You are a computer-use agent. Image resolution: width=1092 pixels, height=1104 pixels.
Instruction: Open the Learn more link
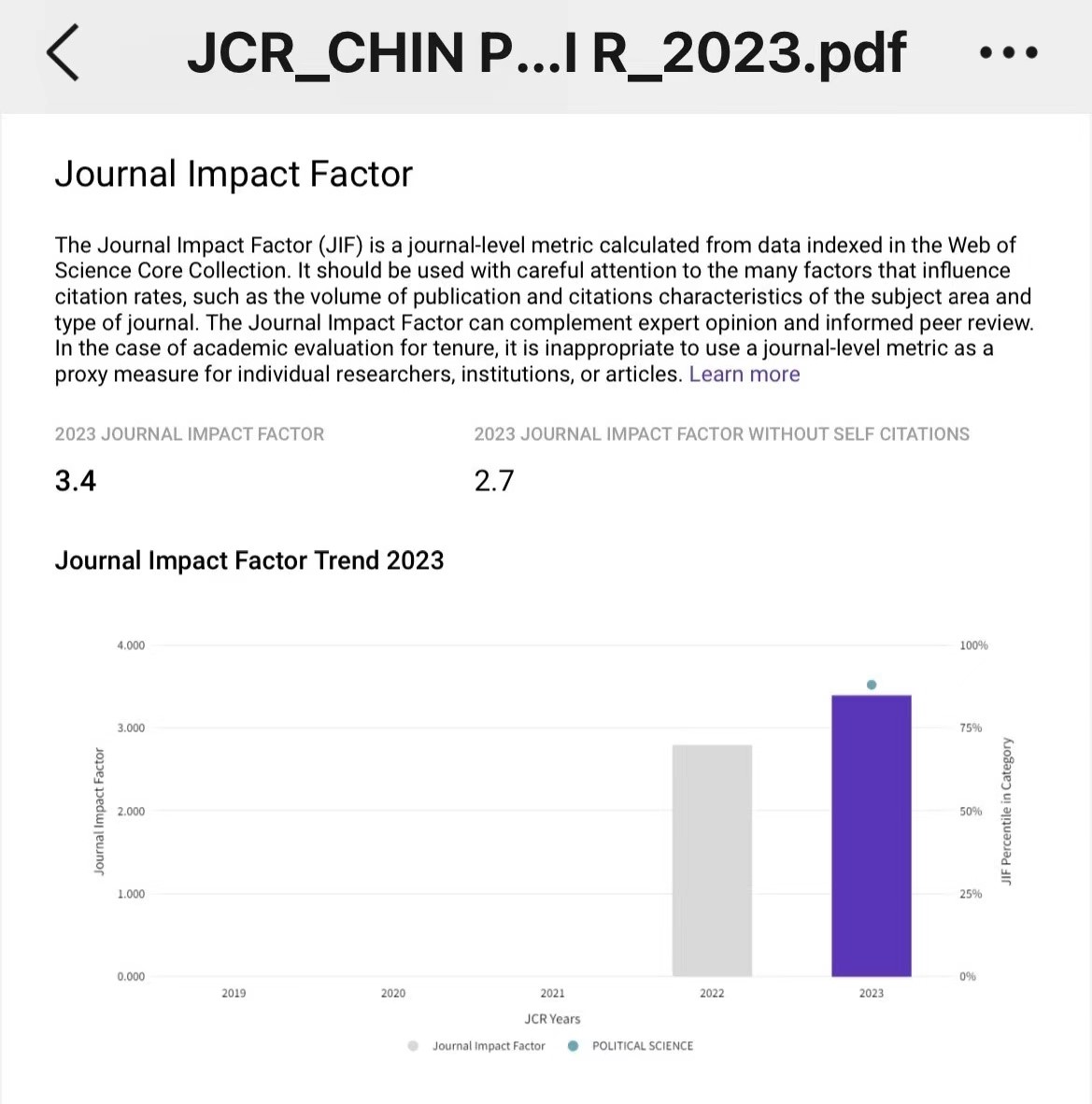click(745, 374)
